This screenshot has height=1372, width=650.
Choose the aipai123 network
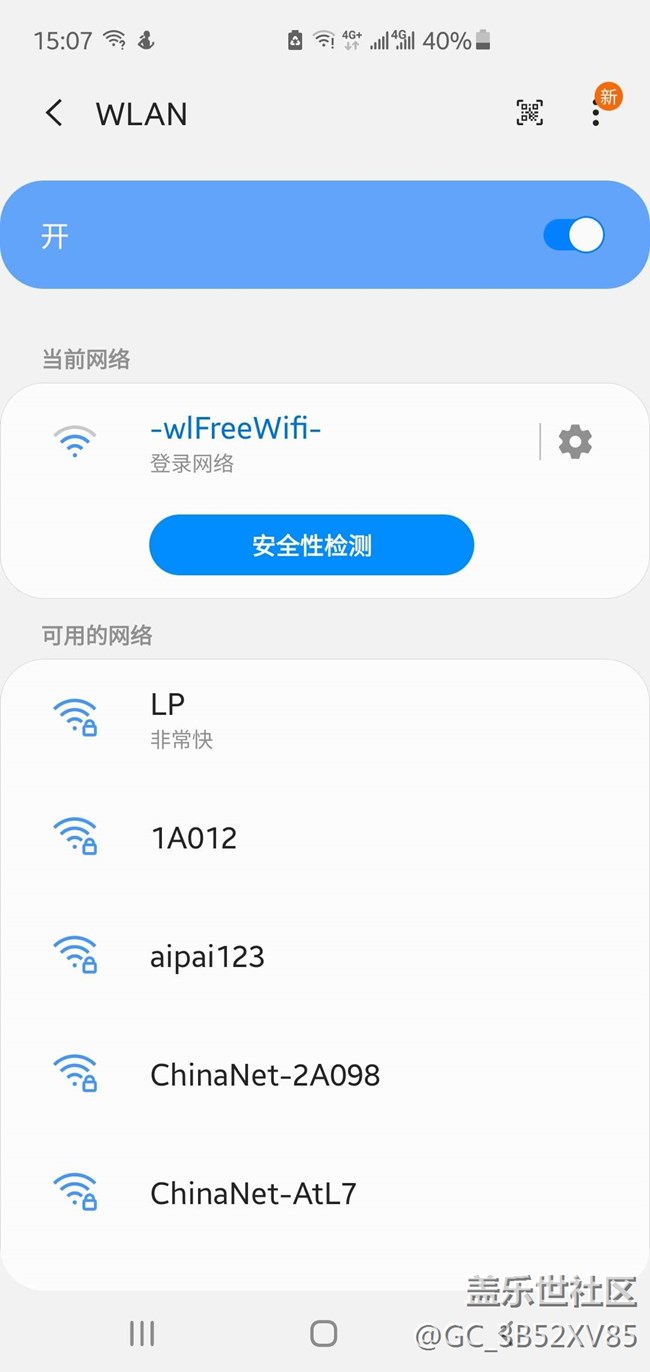(325, 956)
